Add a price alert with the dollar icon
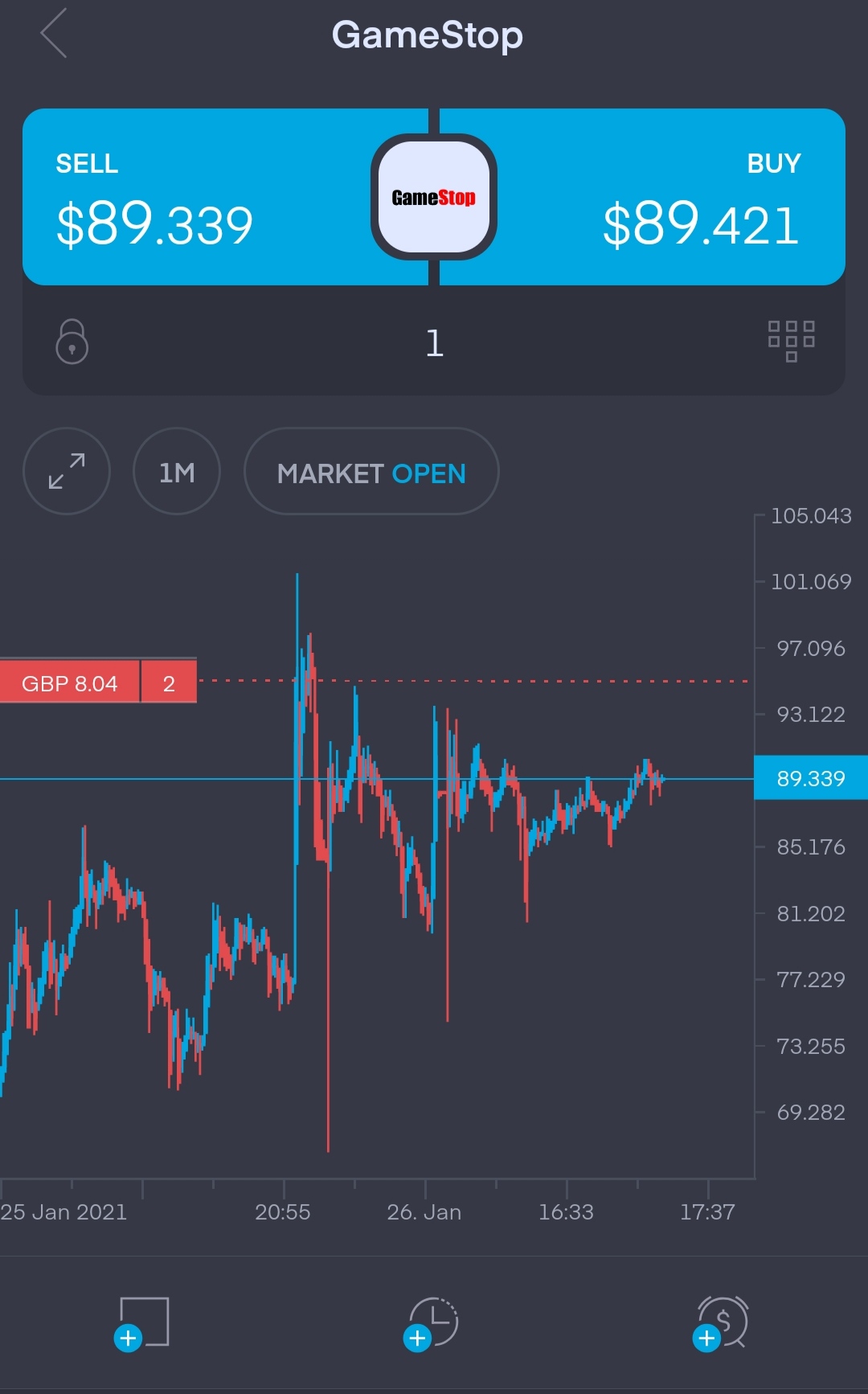The height and width of the screenshot is (1394, 868). [721, 1323]
